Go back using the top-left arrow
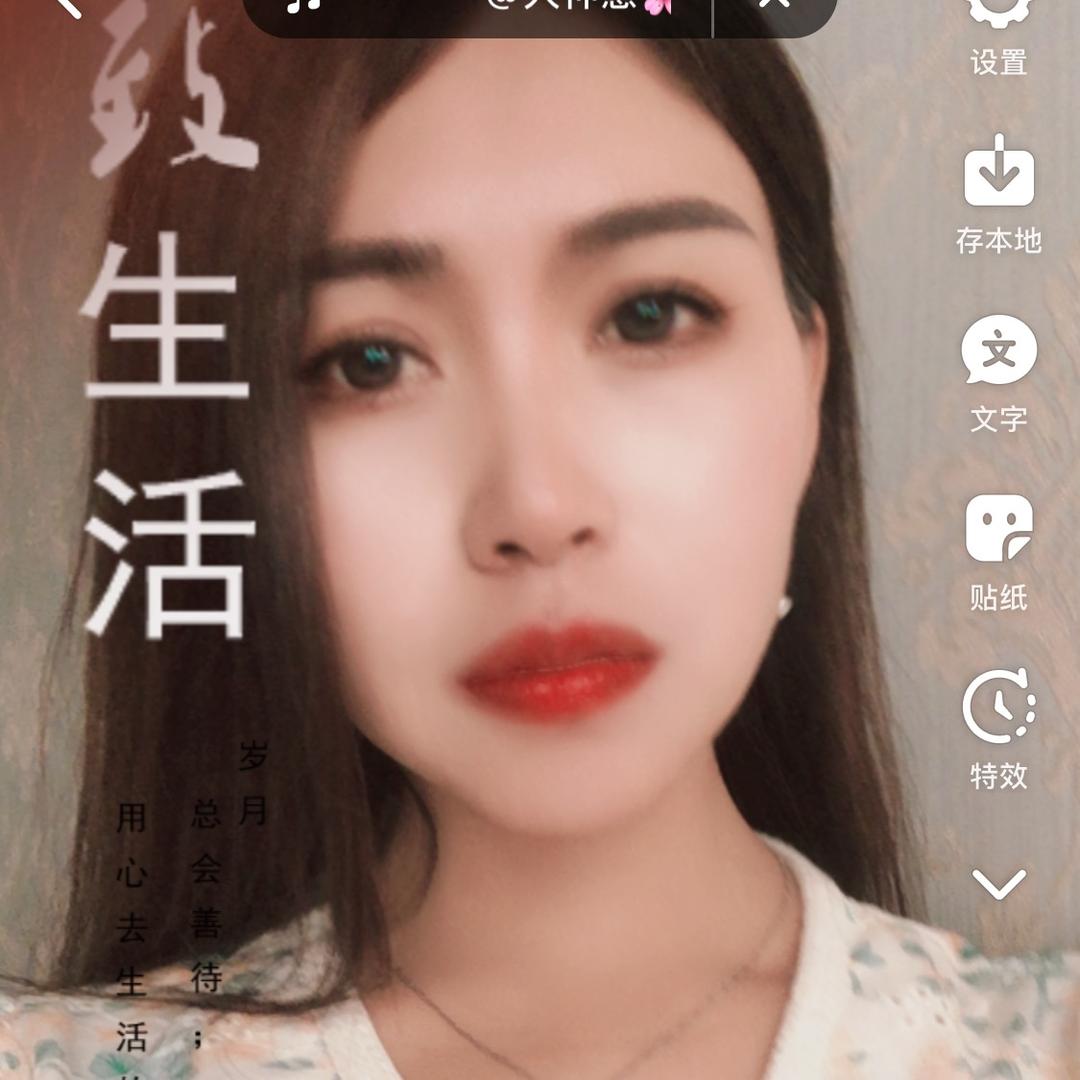The height and width of the screenshot is (1080, 1080). (x=68, y=6)
